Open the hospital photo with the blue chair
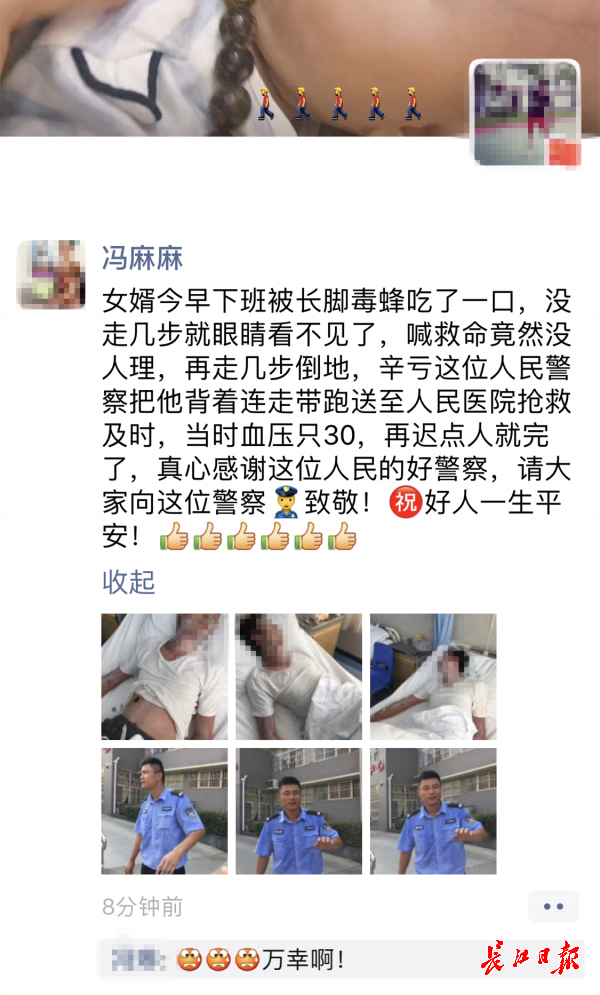600x995 pixels. (x=433, y=677)
